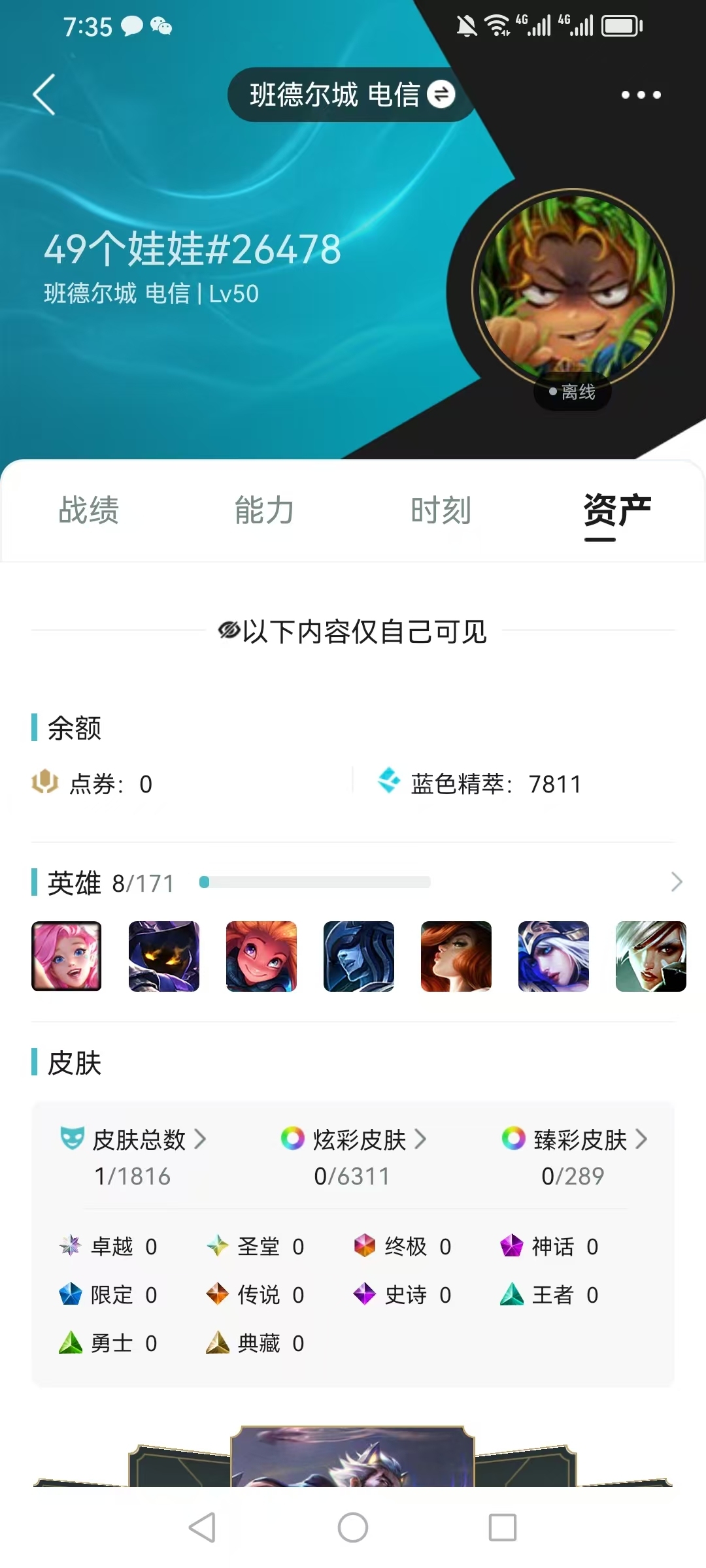Switch to the 能力 tab

point(265,510)
